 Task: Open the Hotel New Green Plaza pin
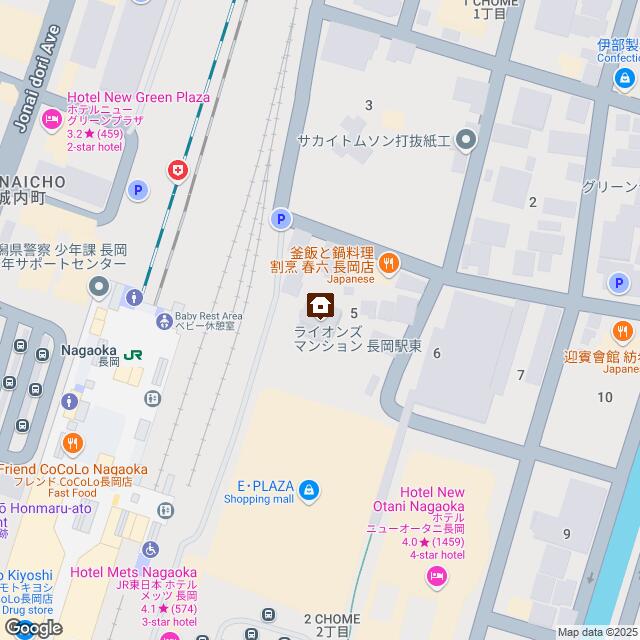[51, 121]
